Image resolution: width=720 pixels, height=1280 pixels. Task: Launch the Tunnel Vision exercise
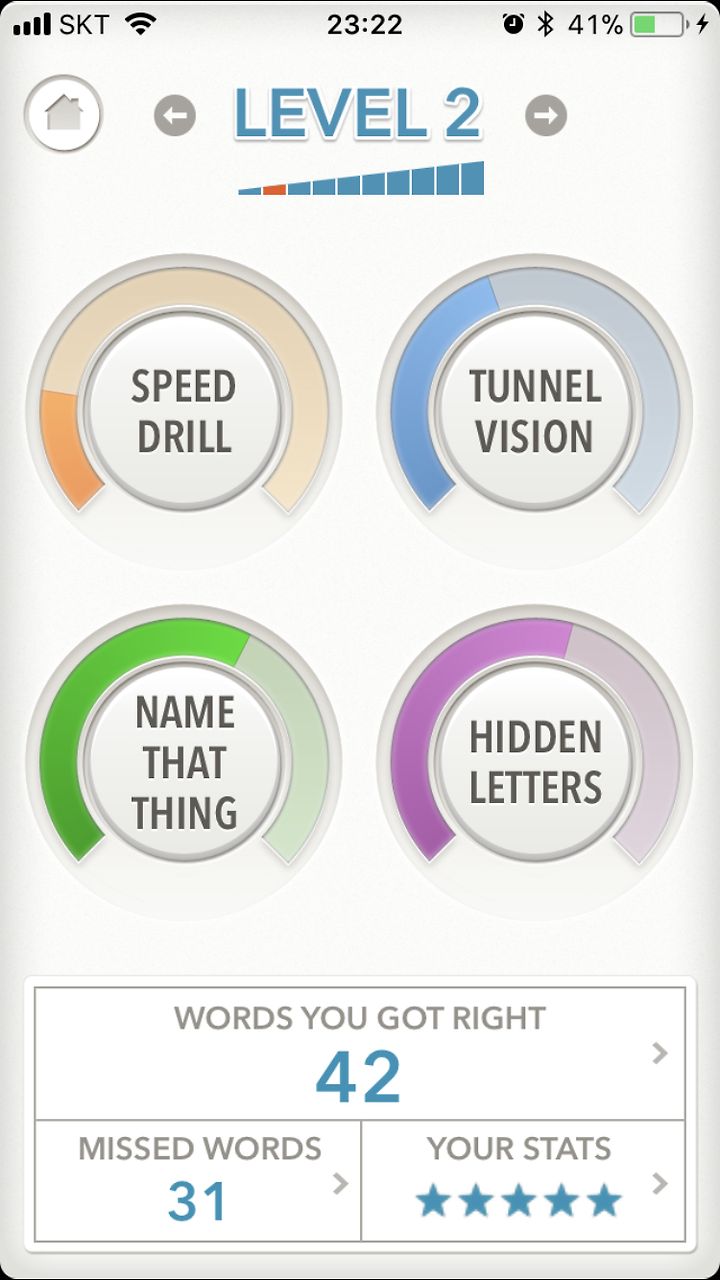[x=535, y=411]
